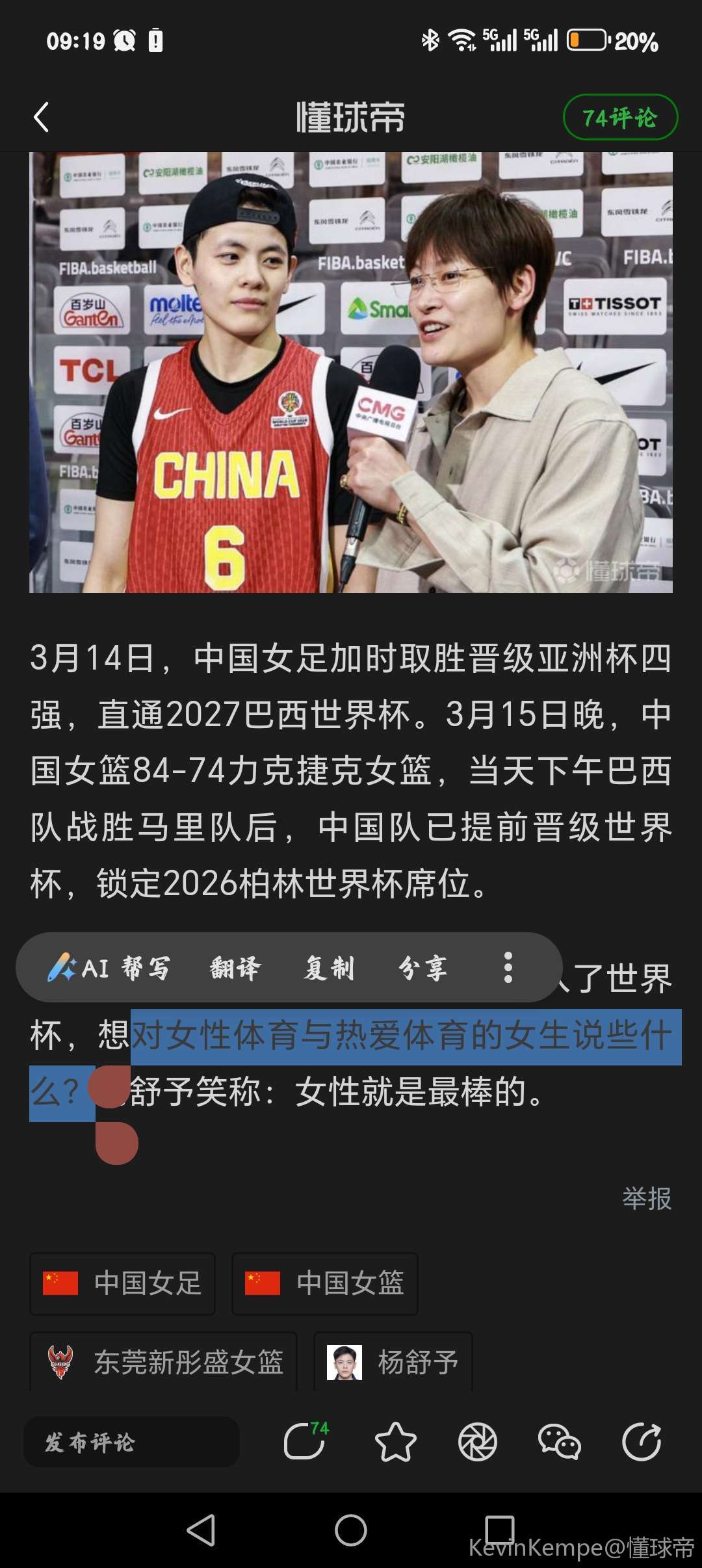Open the 中国女篮 tag

coord(324,1283)
